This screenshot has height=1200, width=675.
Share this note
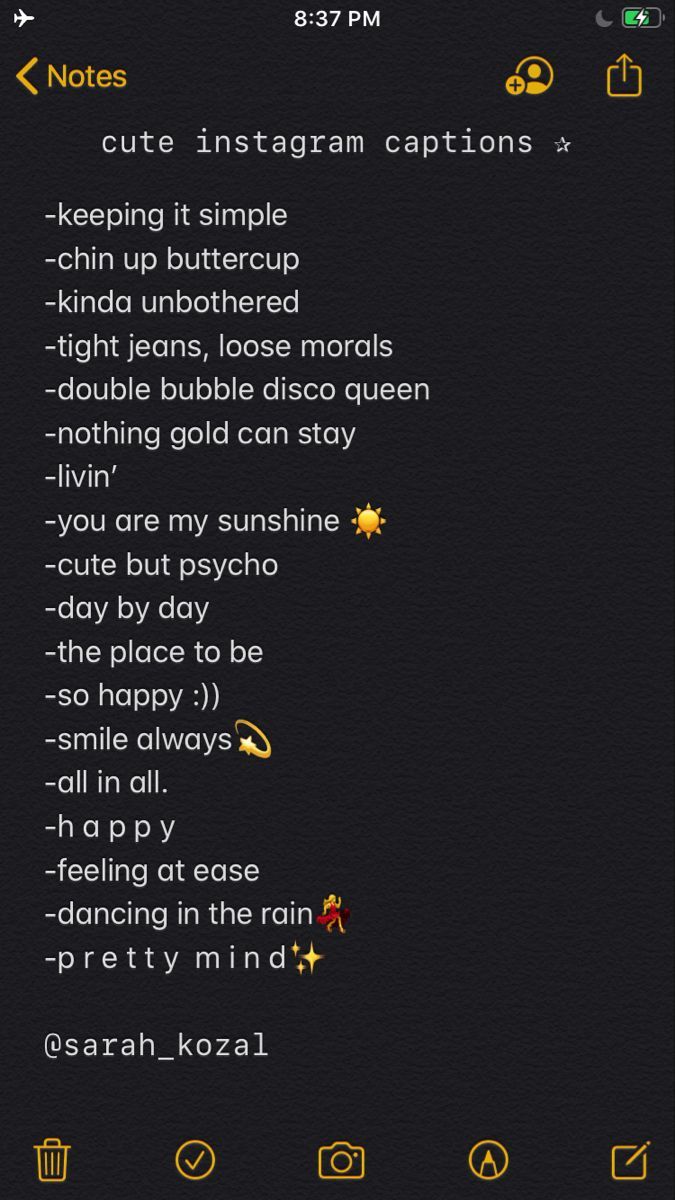[x=624, y=76]
